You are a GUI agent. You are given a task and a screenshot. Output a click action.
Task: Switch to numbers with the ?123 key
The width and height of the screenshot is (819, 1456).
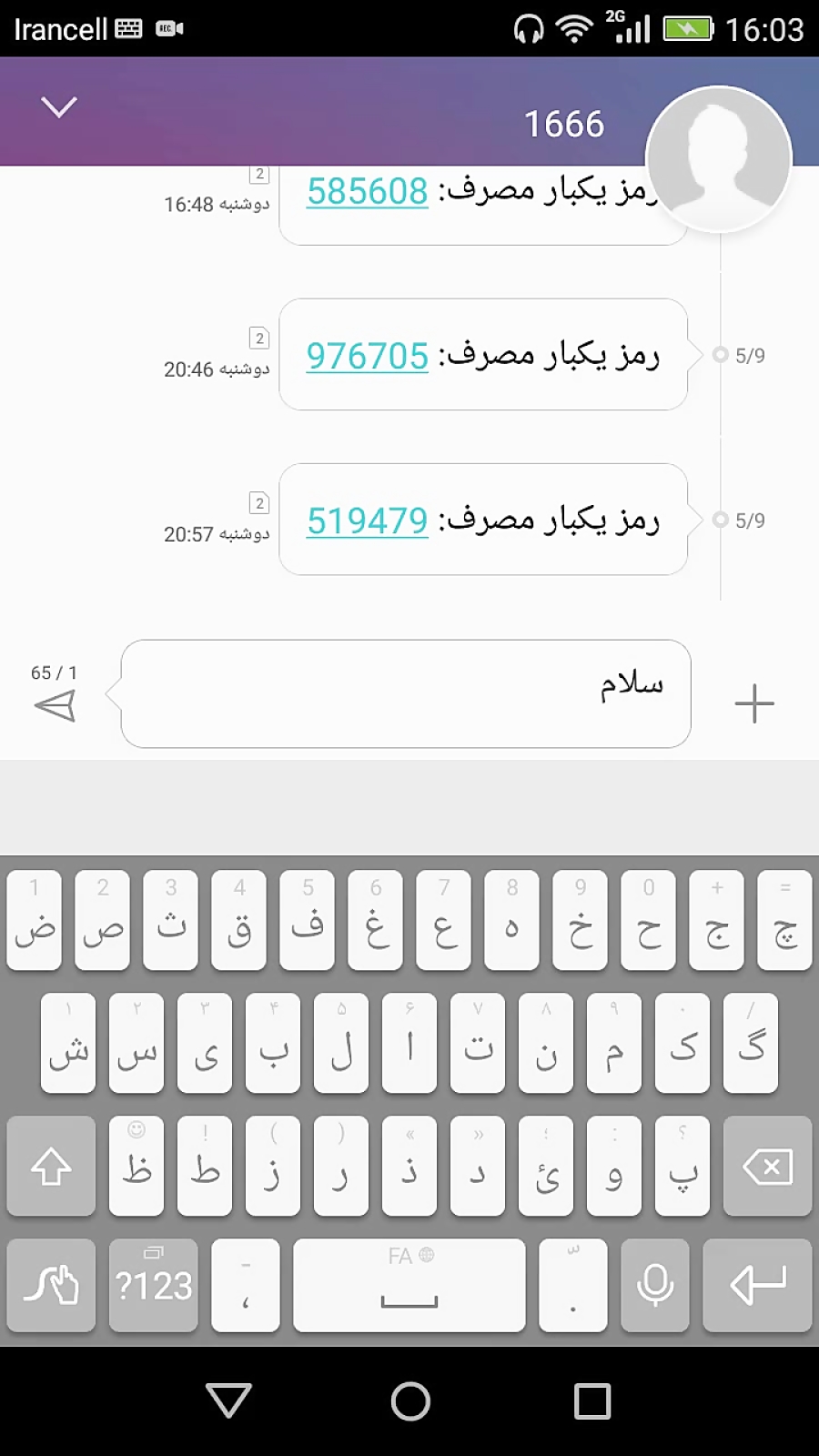coord(153,1286)
